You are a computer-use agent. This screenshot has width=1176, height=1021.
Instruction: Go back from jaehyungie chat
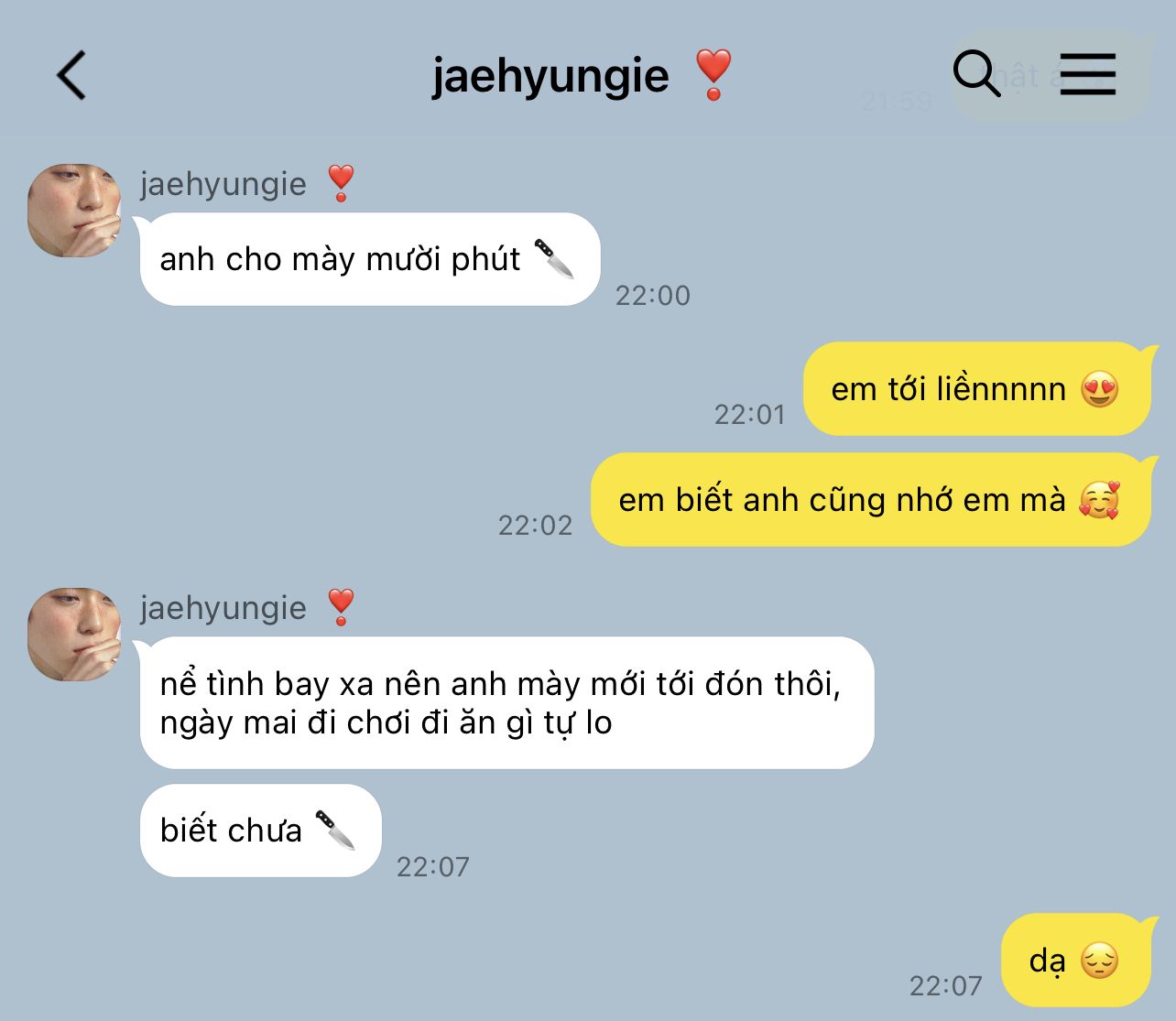tap(71, 75)
